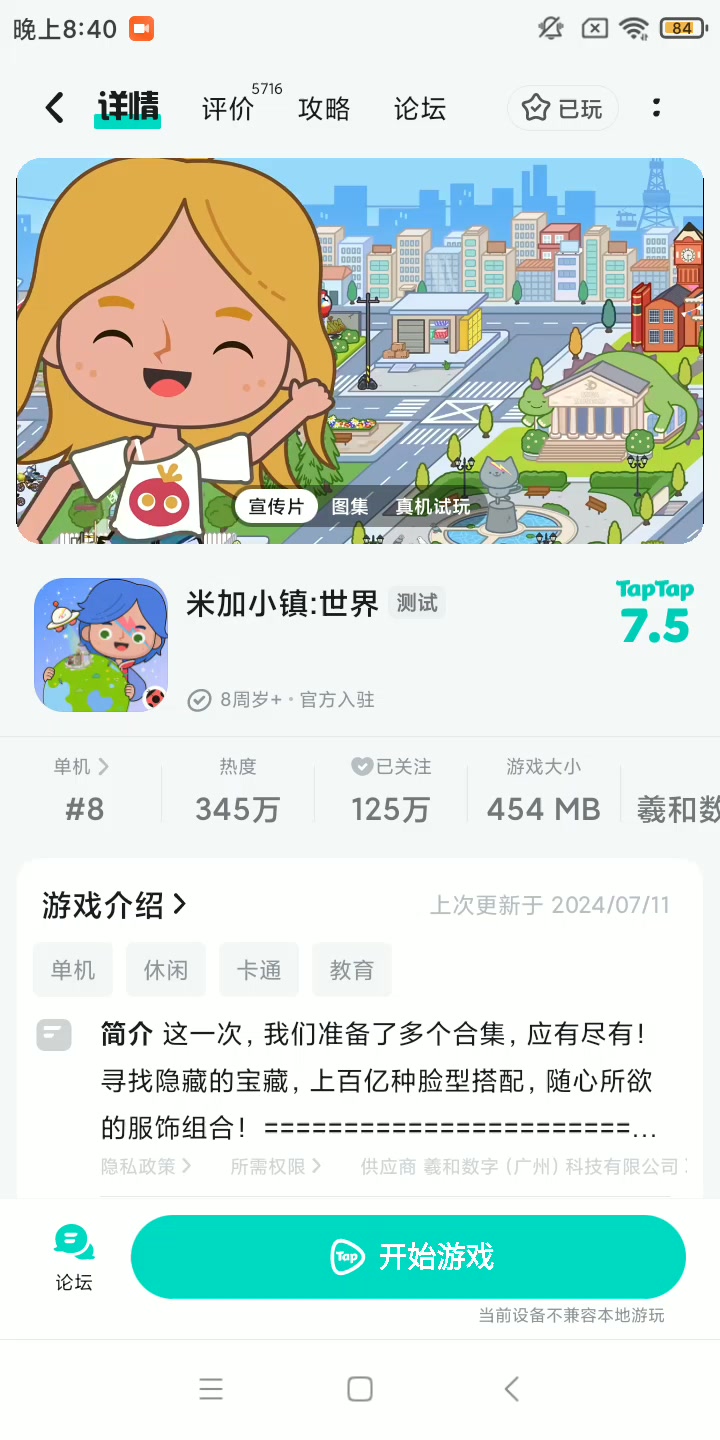Toggle the 已关注 follow heart

362,767
